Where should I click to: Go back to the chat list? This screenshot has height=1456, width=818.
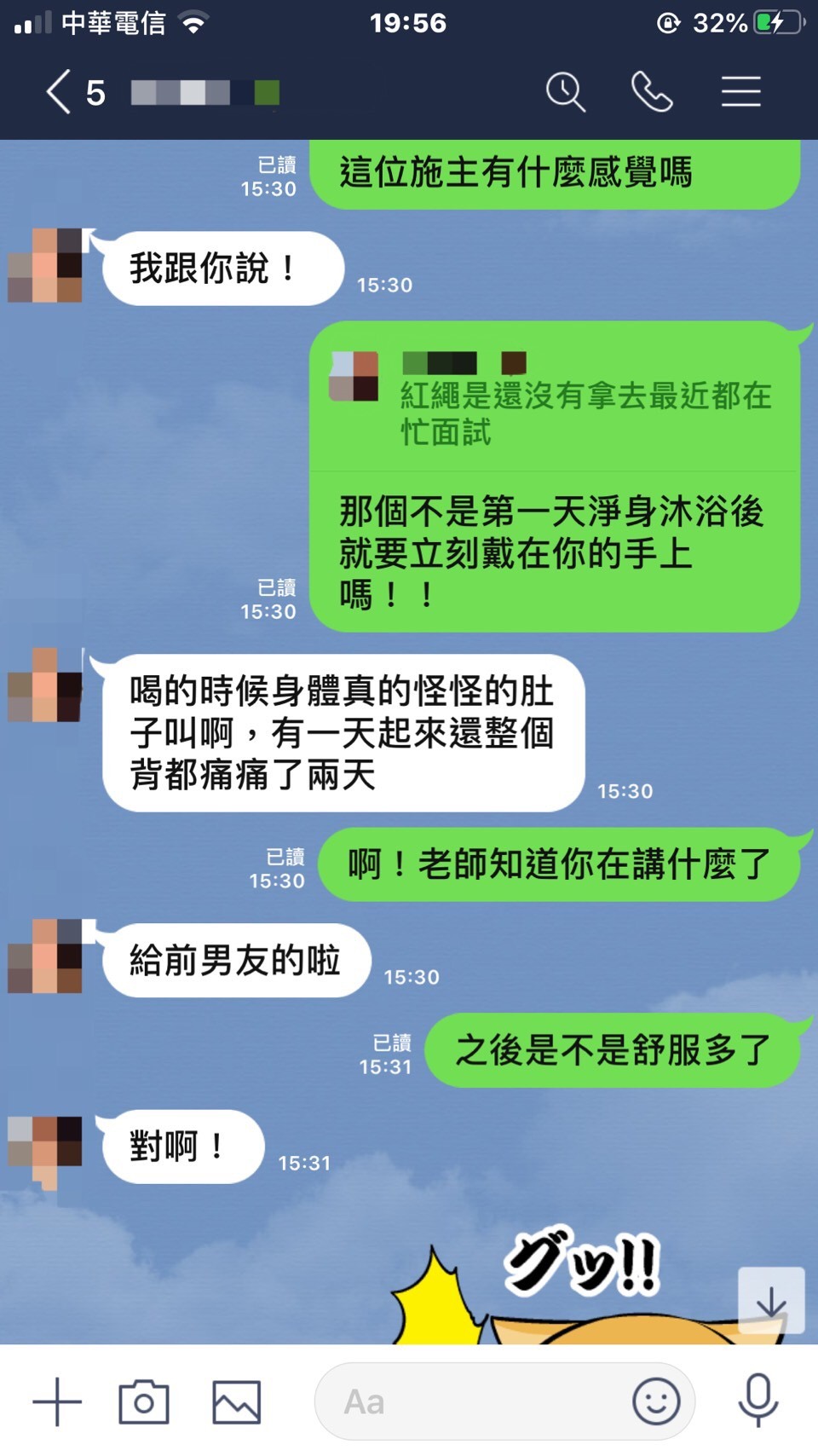[x=60, y=92]
